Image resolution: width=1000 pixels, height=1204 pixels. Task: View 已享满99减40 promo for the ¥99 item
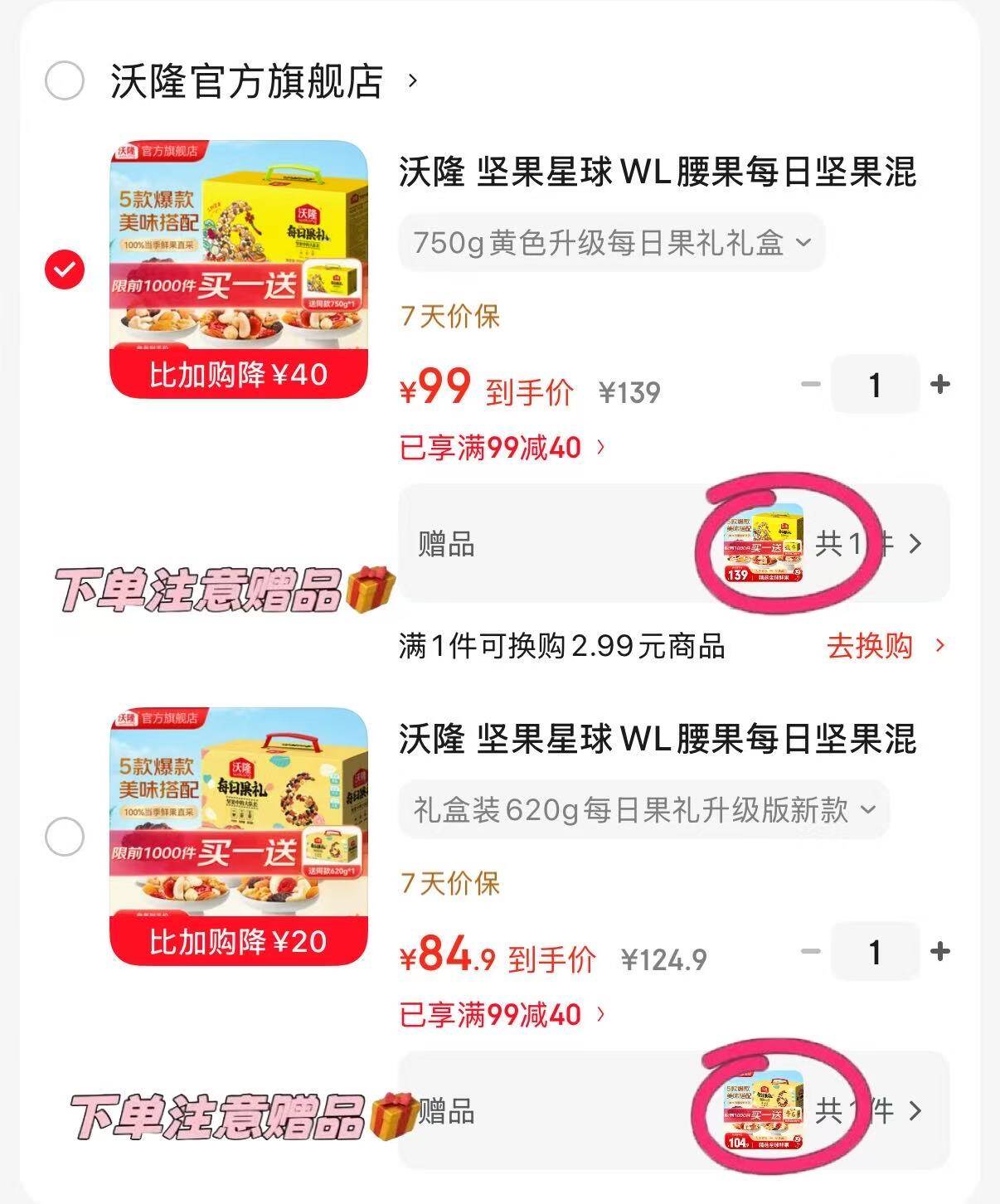click(502, 449)
